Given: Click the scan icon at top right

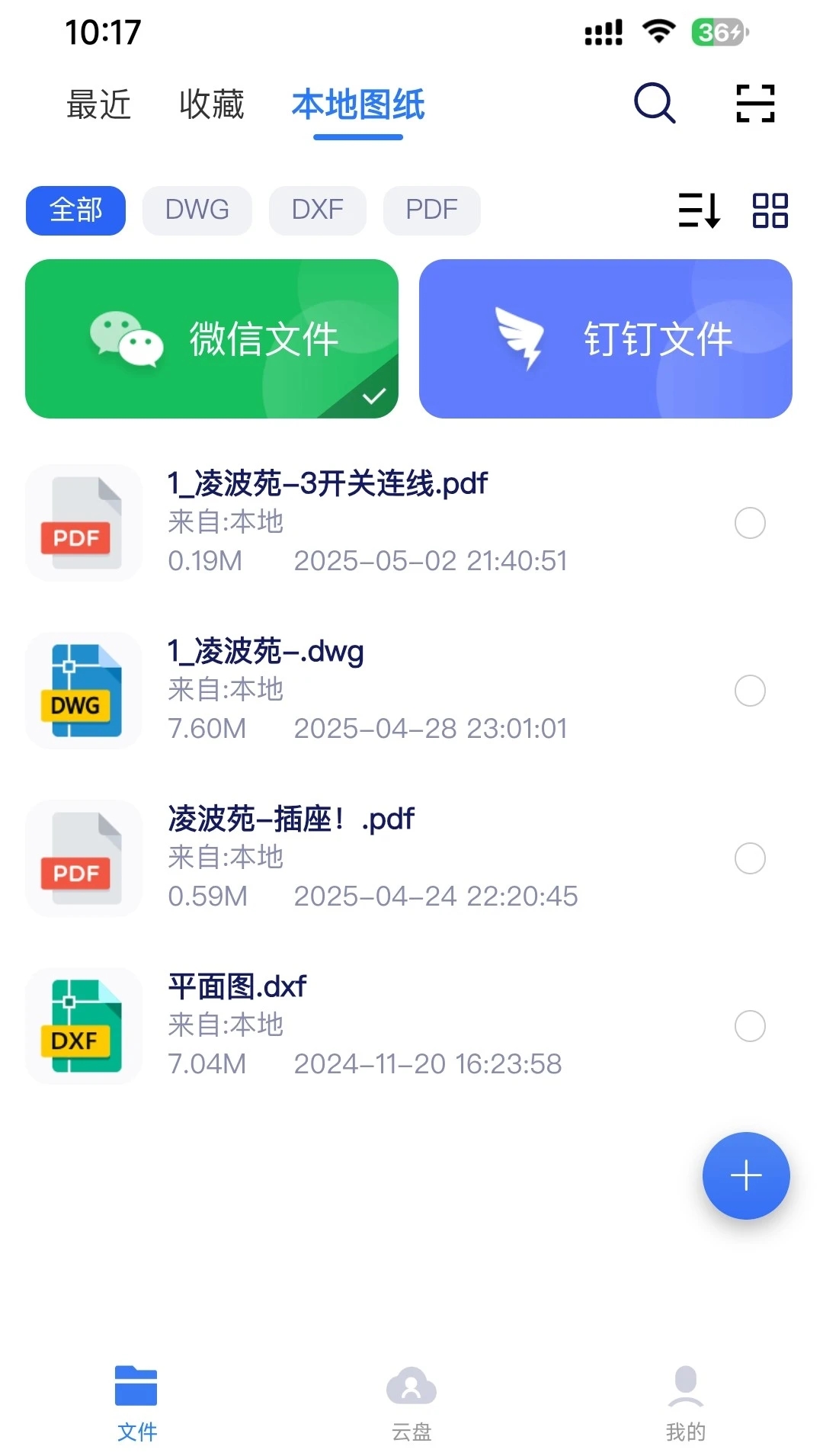Looking at the screenshot, I should coord(754,104).
